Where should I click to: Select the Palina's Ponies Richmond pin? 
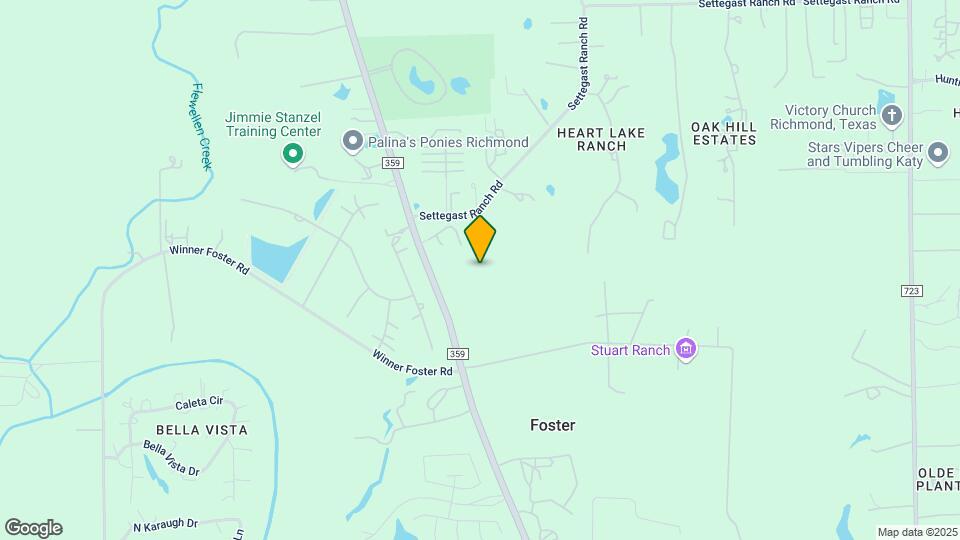pos(352,142)
